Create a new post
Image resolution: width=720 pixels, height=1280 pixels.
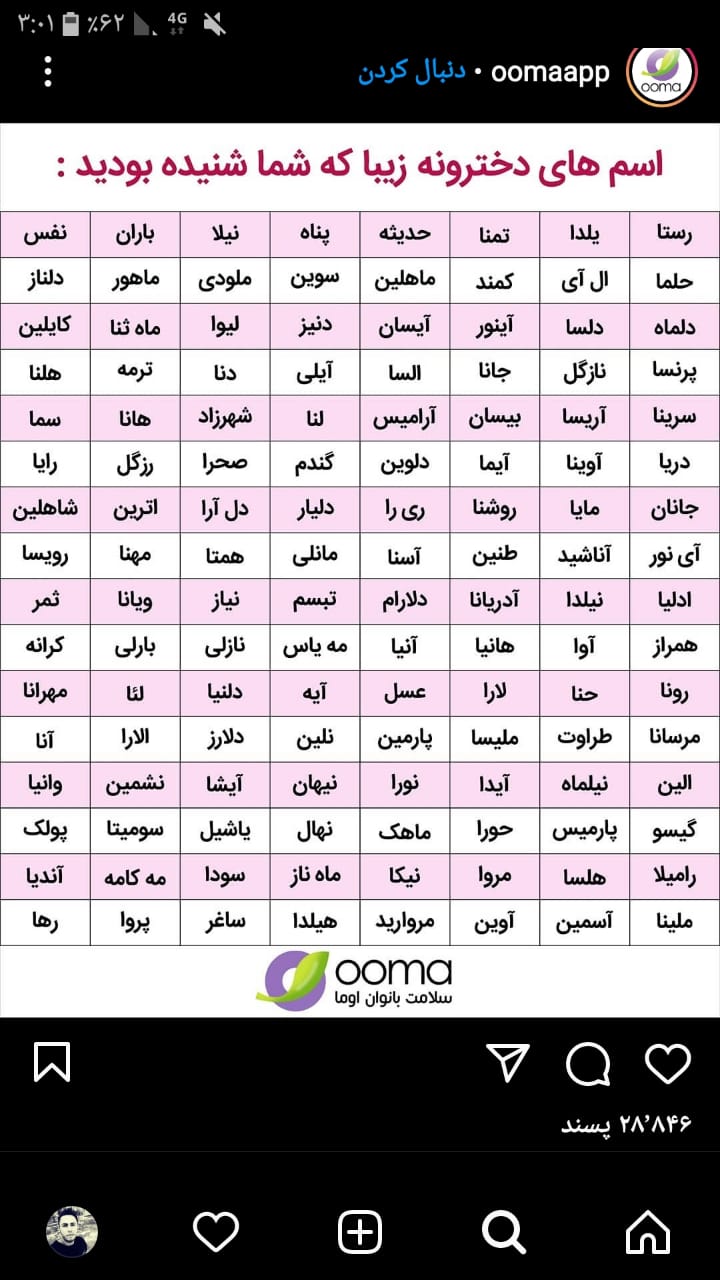click(x=360, y=1231)
